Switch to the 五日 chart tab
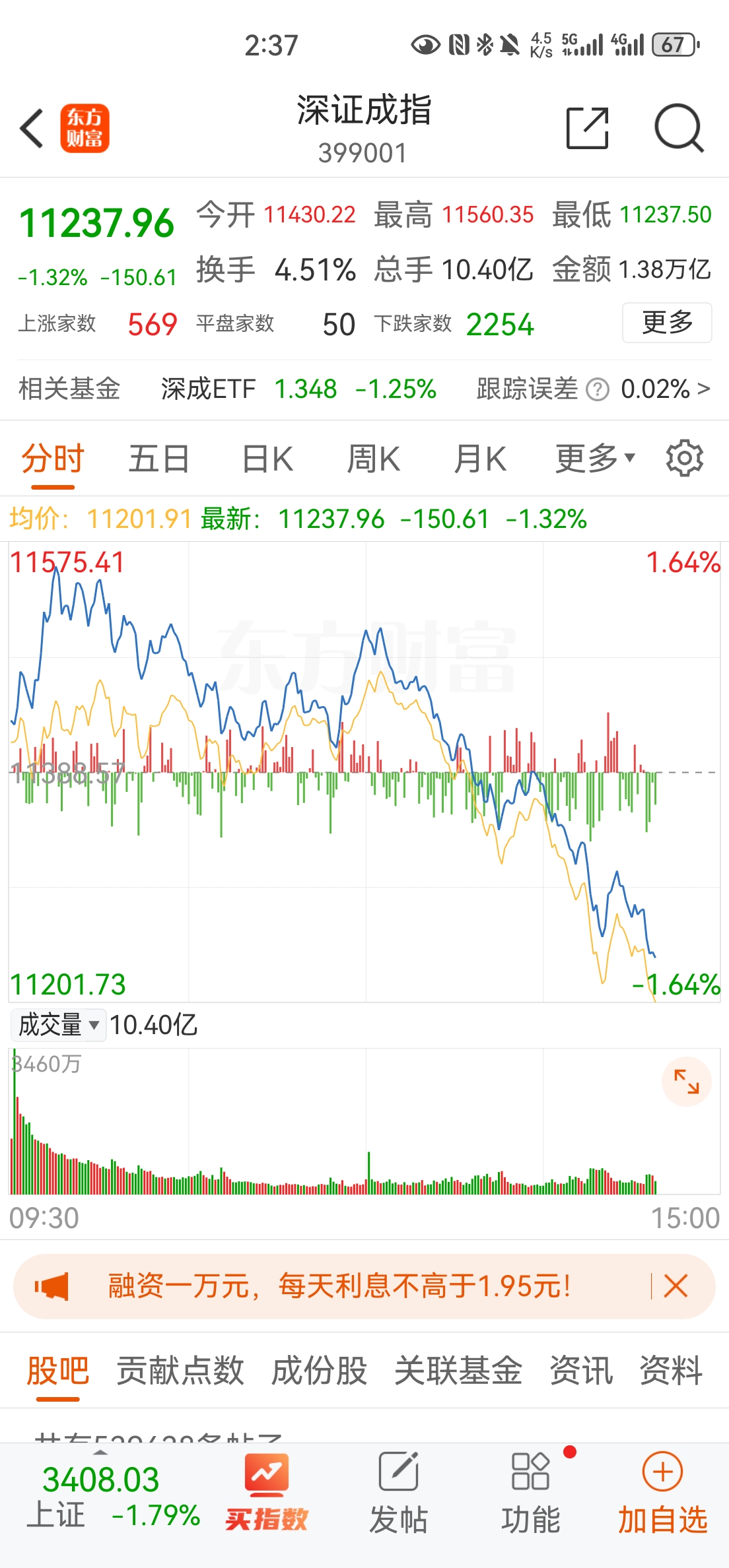 point(158,459)
